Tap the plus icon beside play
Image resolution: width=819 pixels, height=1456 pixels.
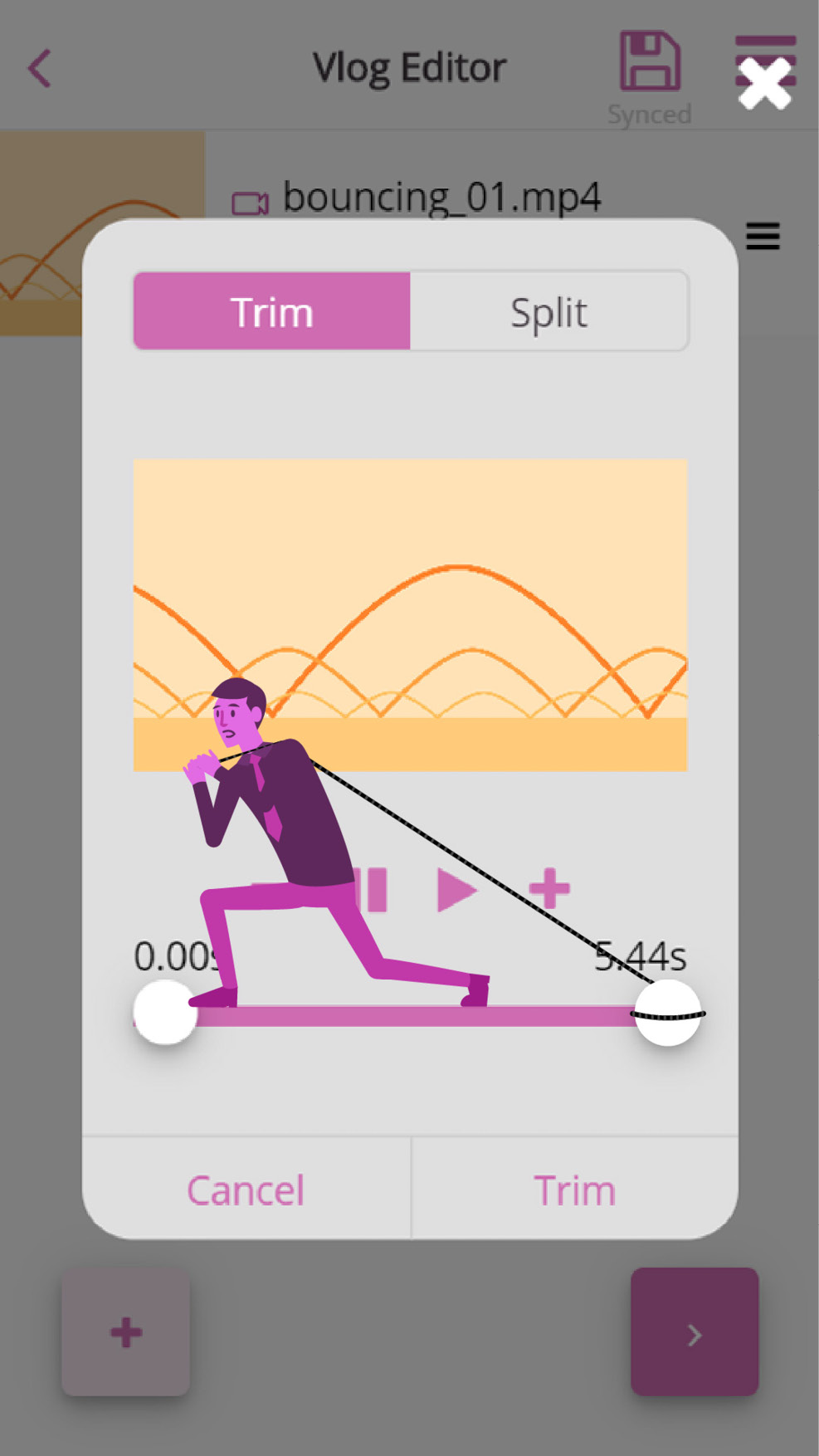(549, 890)
